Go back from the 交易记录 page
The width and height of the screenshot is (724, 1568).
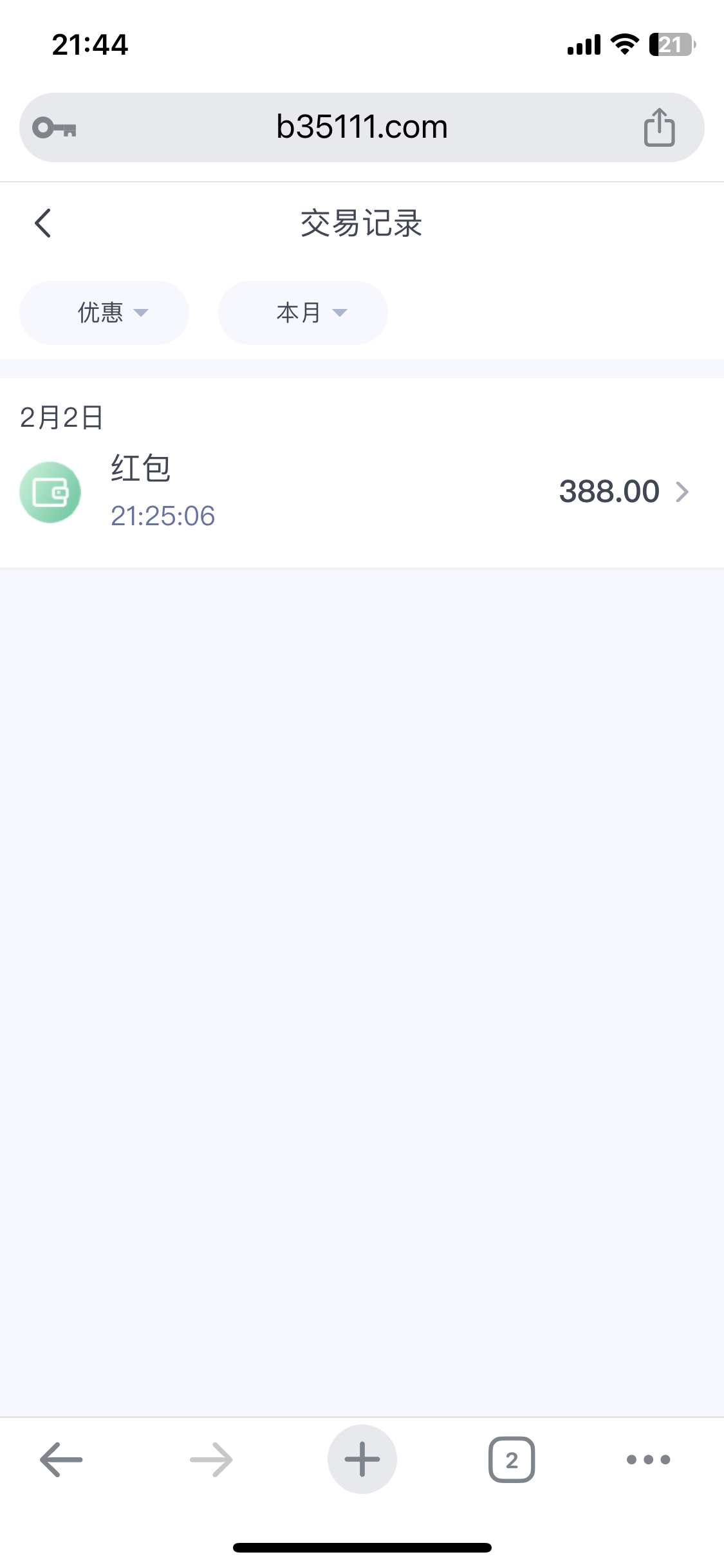click(x=43, y=223)
